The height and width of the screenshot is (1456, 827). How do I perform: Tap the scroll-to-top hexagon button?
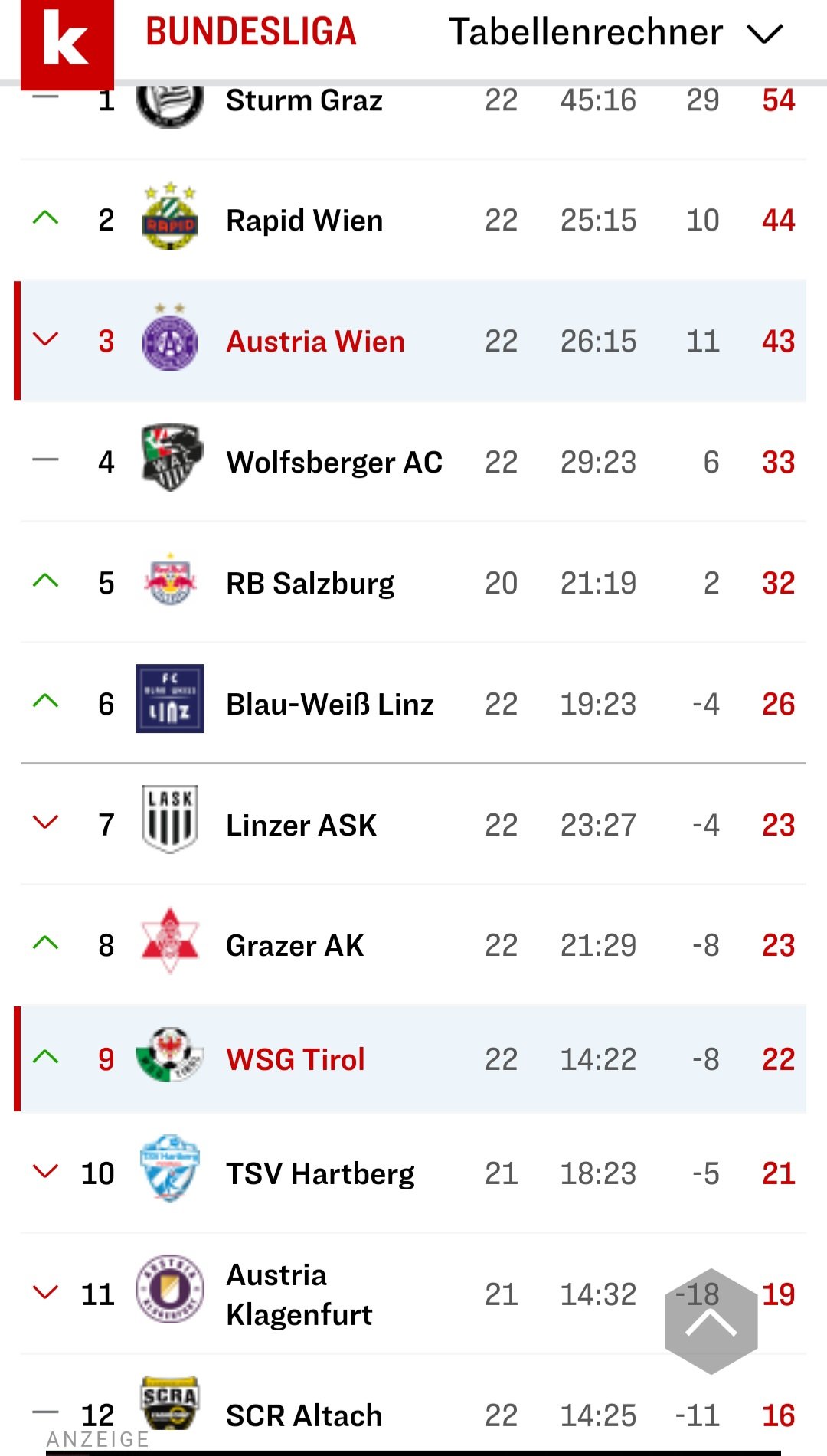coord(711,1321)
